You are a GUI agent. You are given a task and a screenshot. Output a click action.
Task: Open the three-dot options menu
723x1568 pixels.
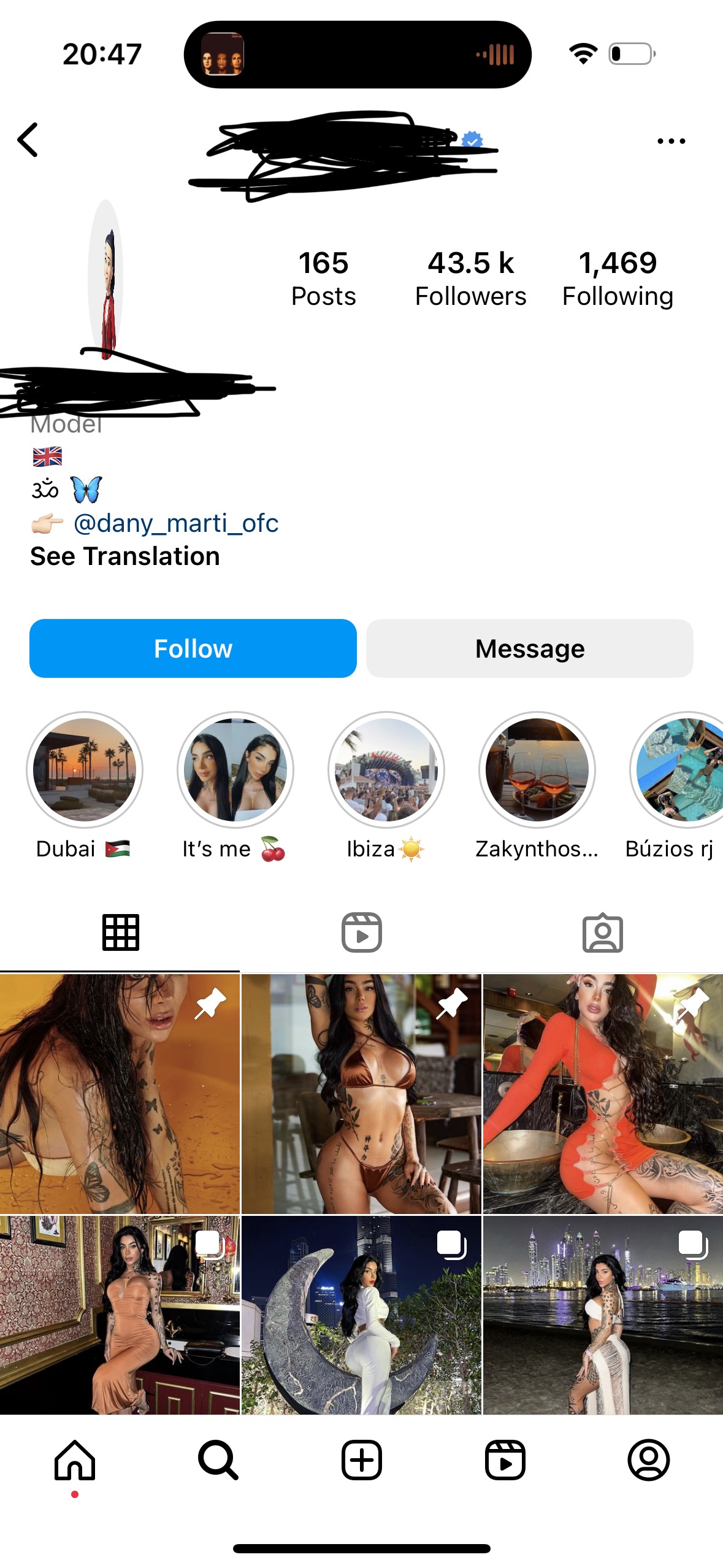pos(671,141)
